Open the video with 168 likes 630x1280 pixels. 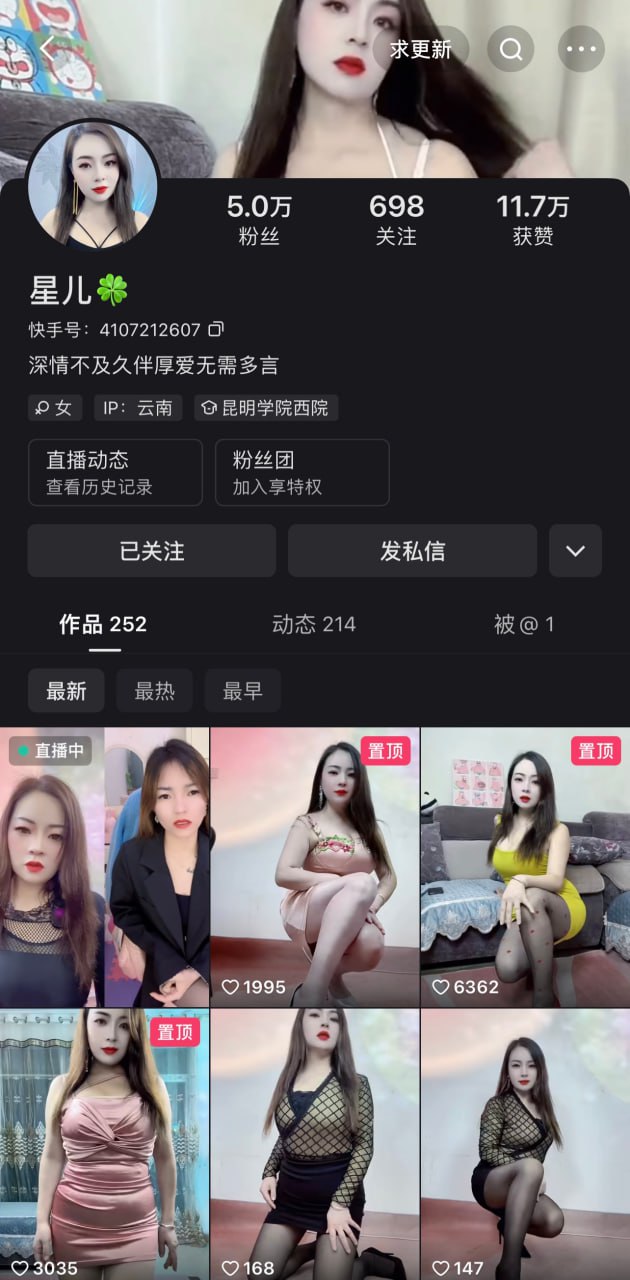[315, 1144]
